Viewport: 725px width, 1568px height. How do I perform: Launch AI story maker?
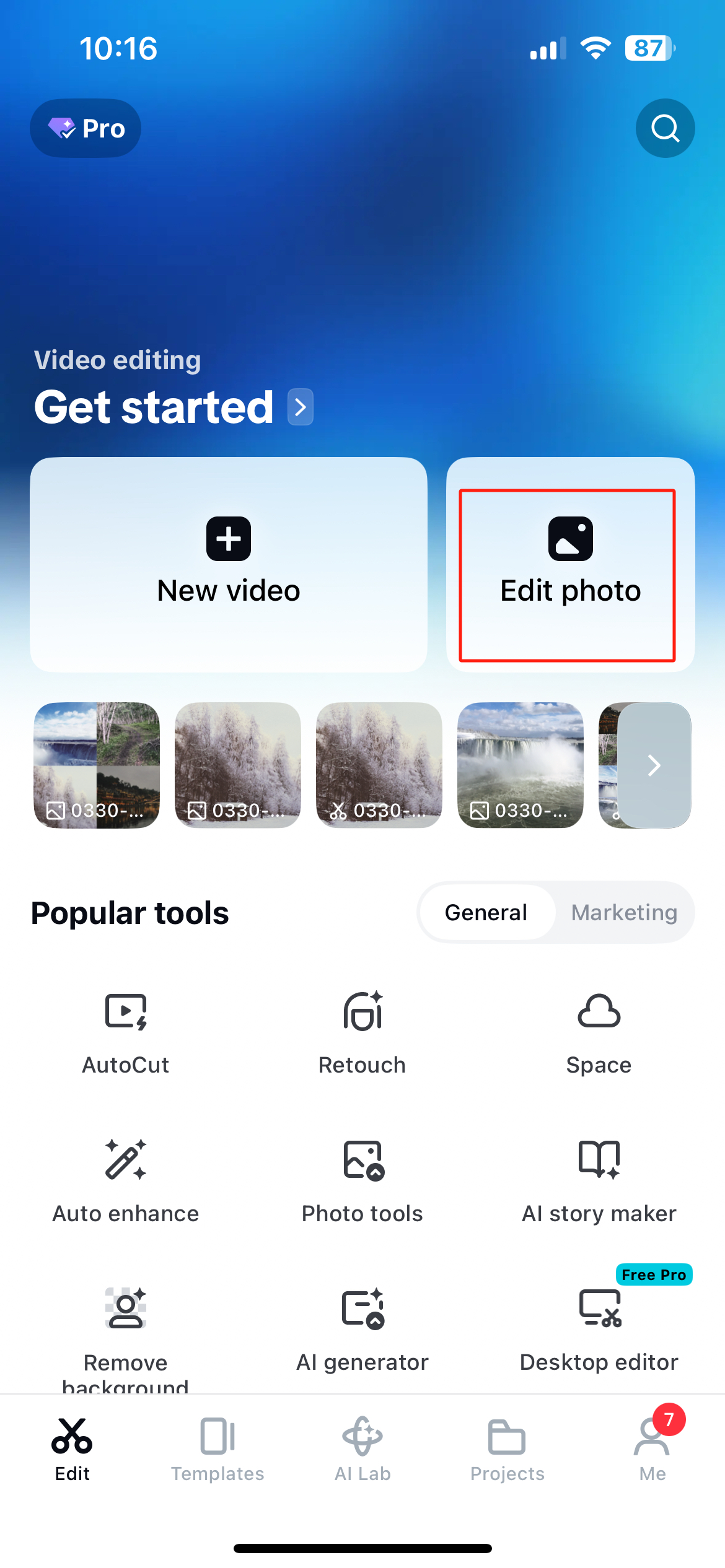[599, 1180]
